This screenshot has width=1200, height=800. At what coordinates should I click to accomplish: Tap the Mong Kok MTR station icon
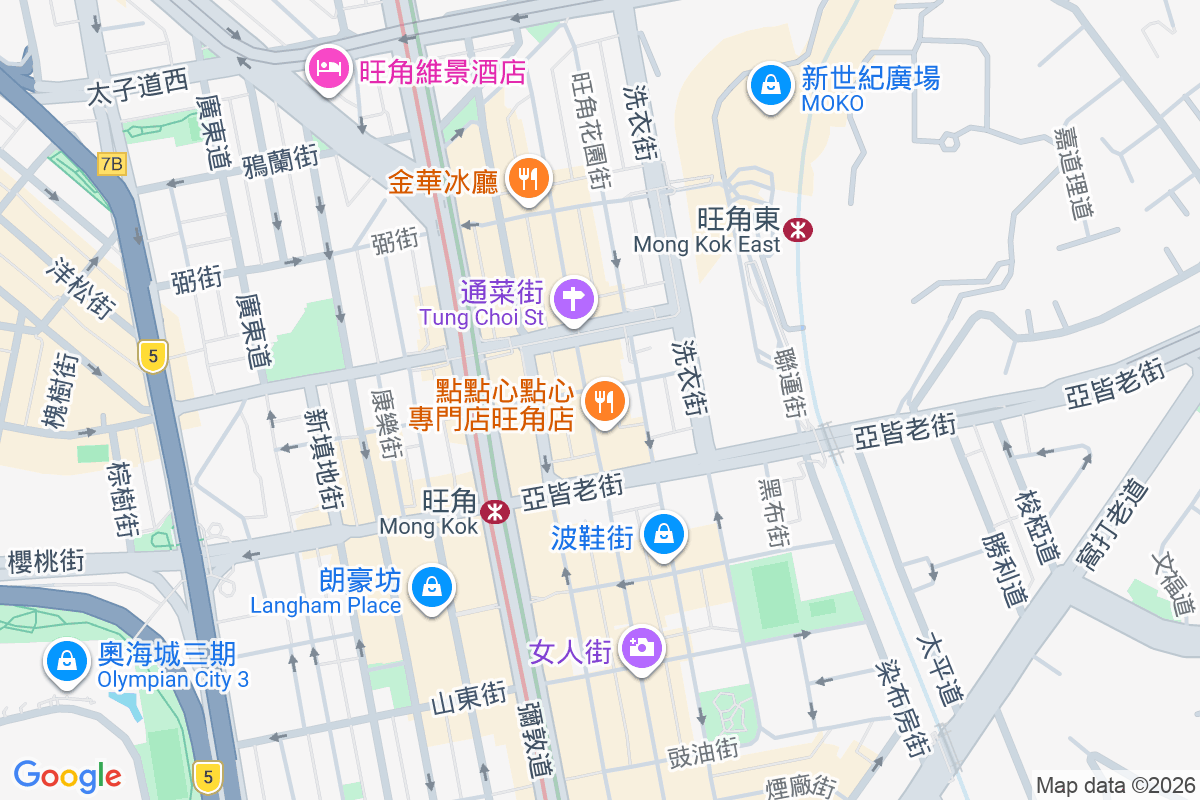click(494, 512)
